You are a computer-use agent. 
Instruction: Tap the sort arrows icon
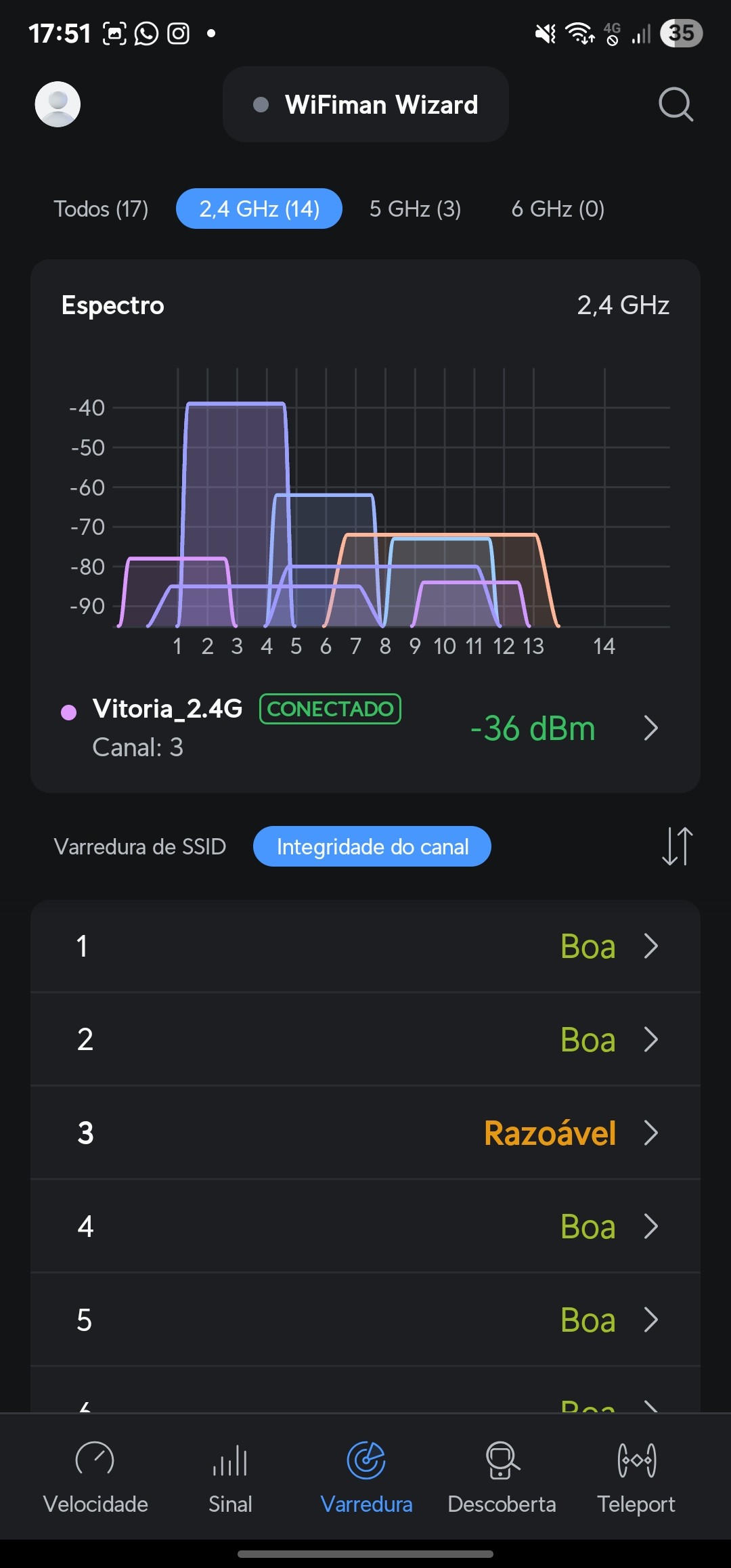coord(677,846)
